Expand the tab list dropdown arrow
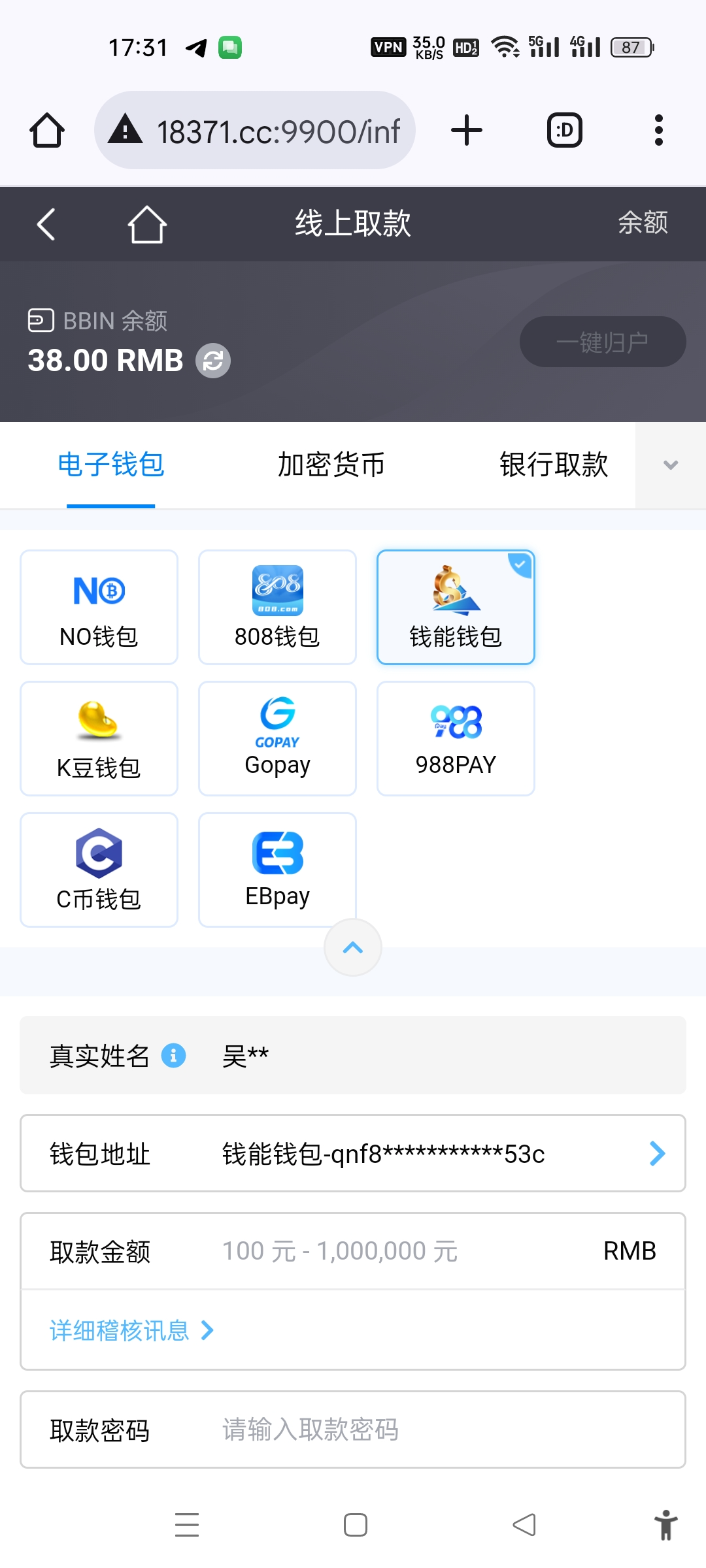Viewport: 706px width, 1568px height. [x=670, y=465]
